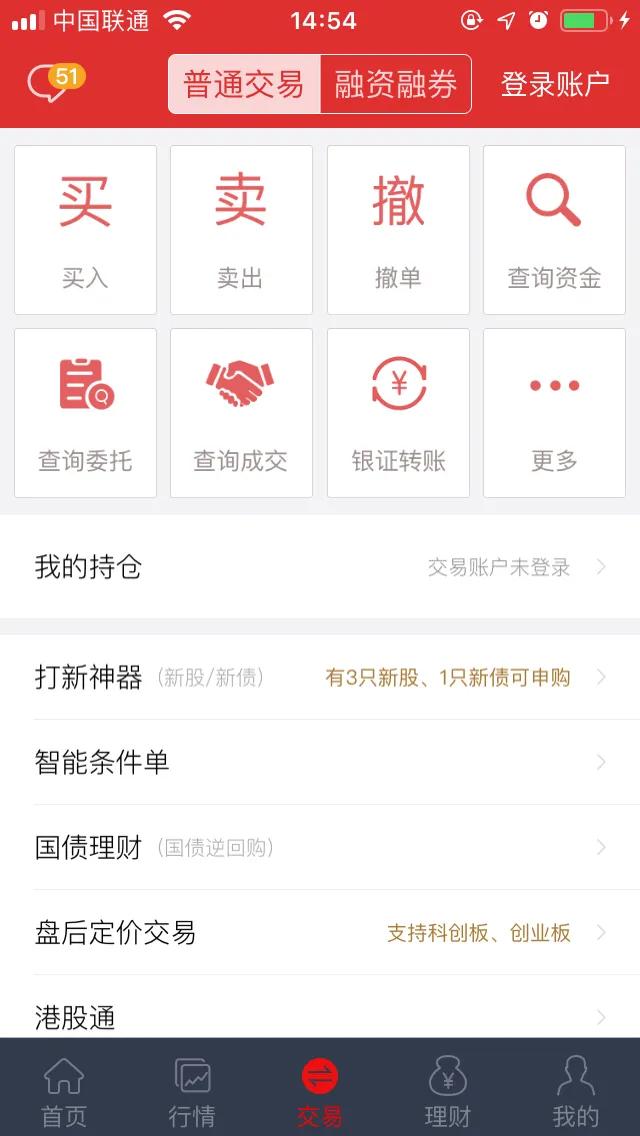Open 盘后定价交易 row
Image resolution: width=640 pixels, height=1136 pixels.
click(x=320, y=932)
